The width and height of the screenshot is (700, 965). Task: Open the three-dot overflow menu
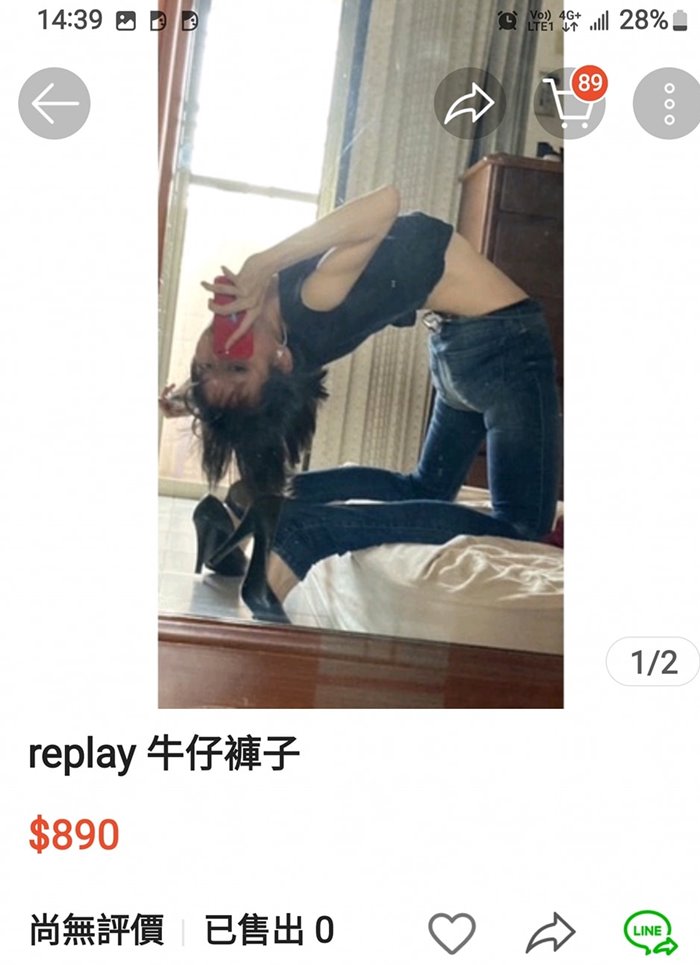(667, 104)
